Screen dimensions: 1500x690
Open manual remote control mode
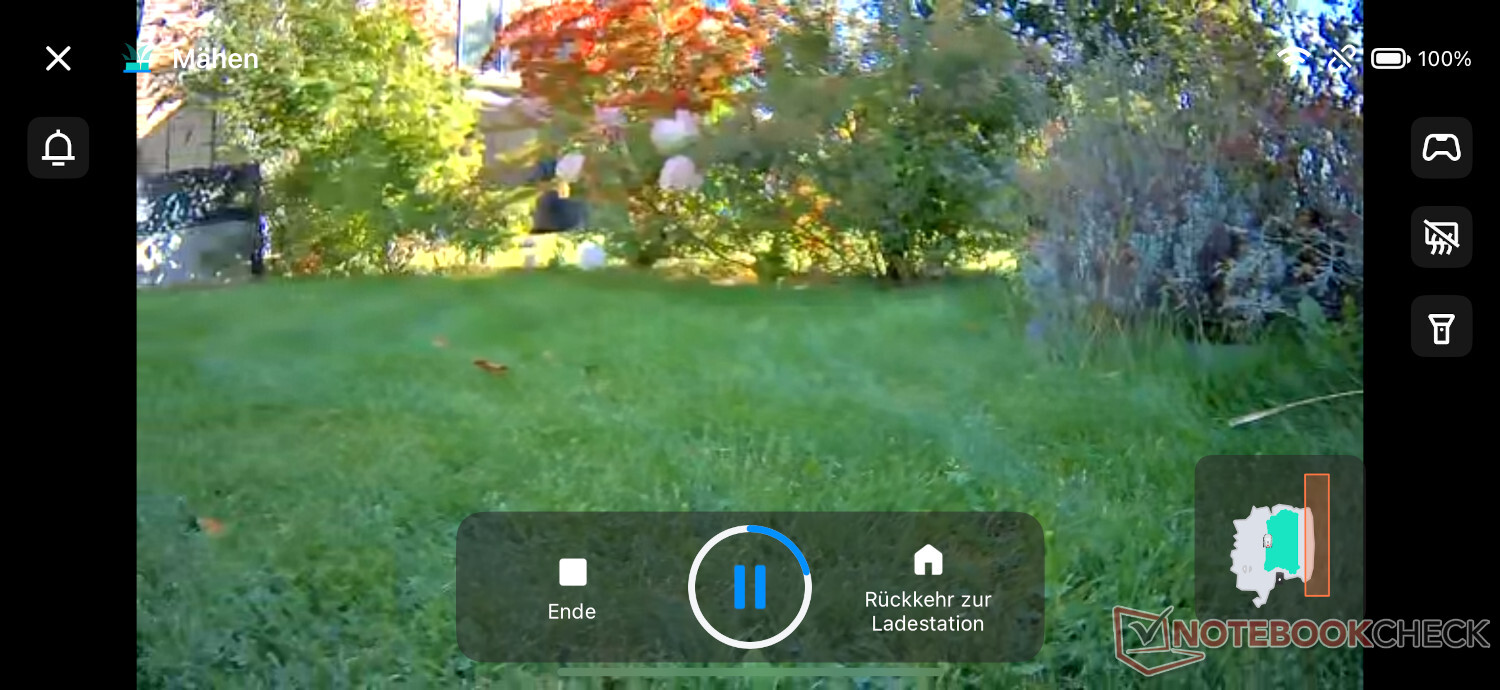point(1441,148)
